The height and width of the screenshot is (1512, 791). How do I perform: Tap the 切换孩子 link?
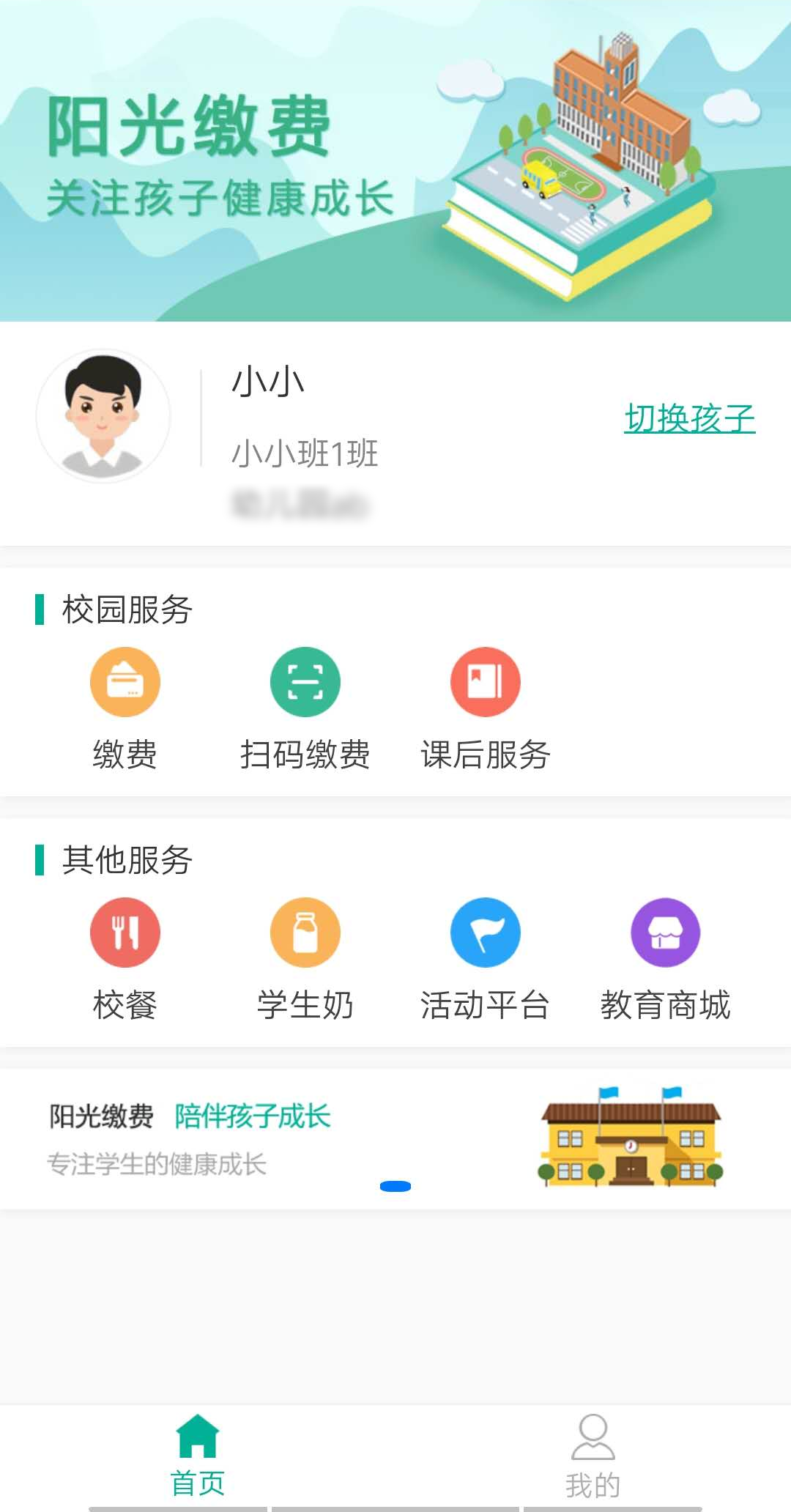(x=689, y=418)
